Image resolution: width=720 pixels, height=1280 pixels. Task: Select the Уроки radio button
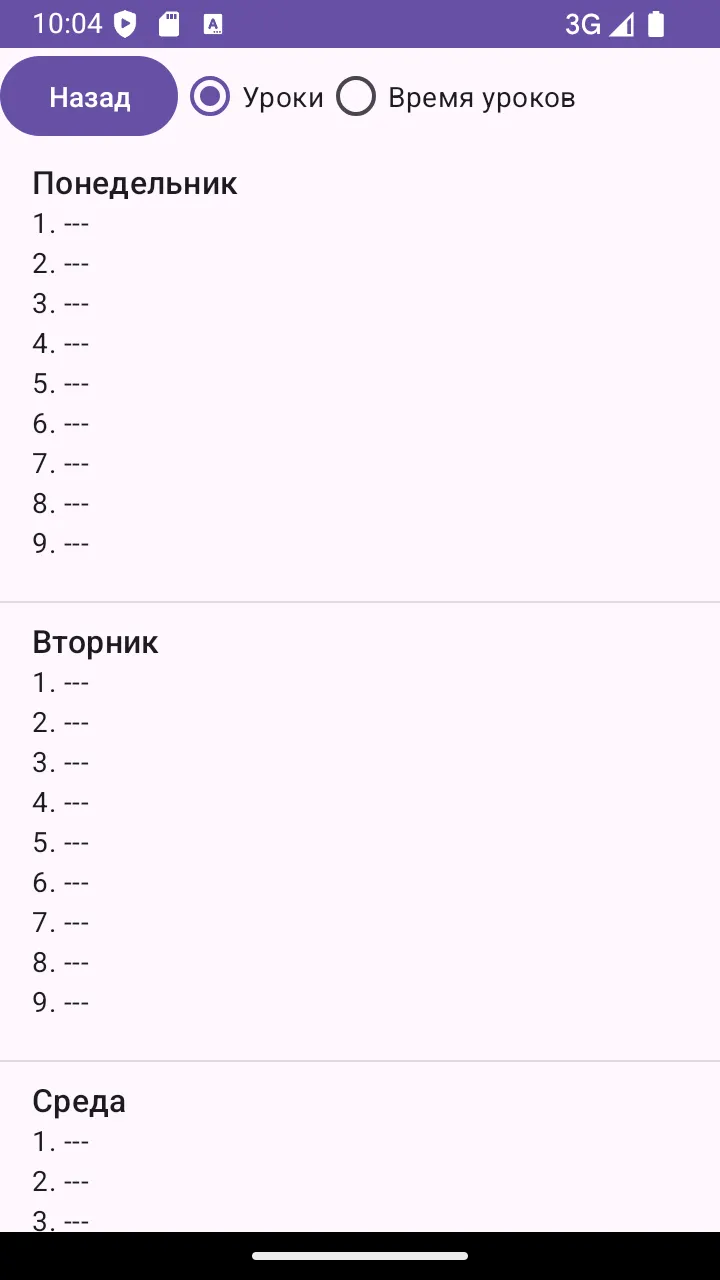[x=257, y=97]
